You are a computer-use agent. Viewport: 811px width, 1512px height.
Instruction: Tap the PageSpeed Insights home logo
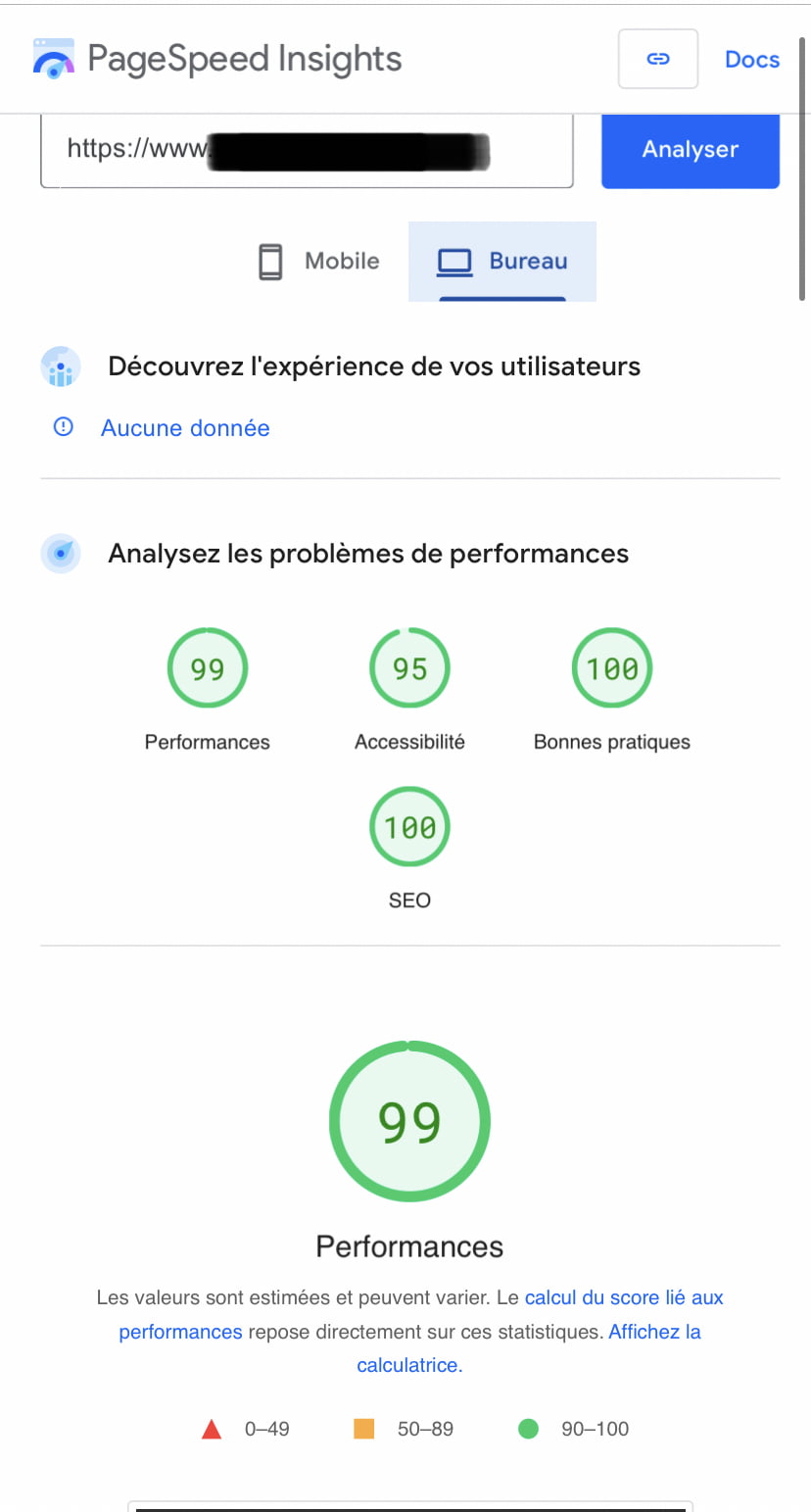217,59
